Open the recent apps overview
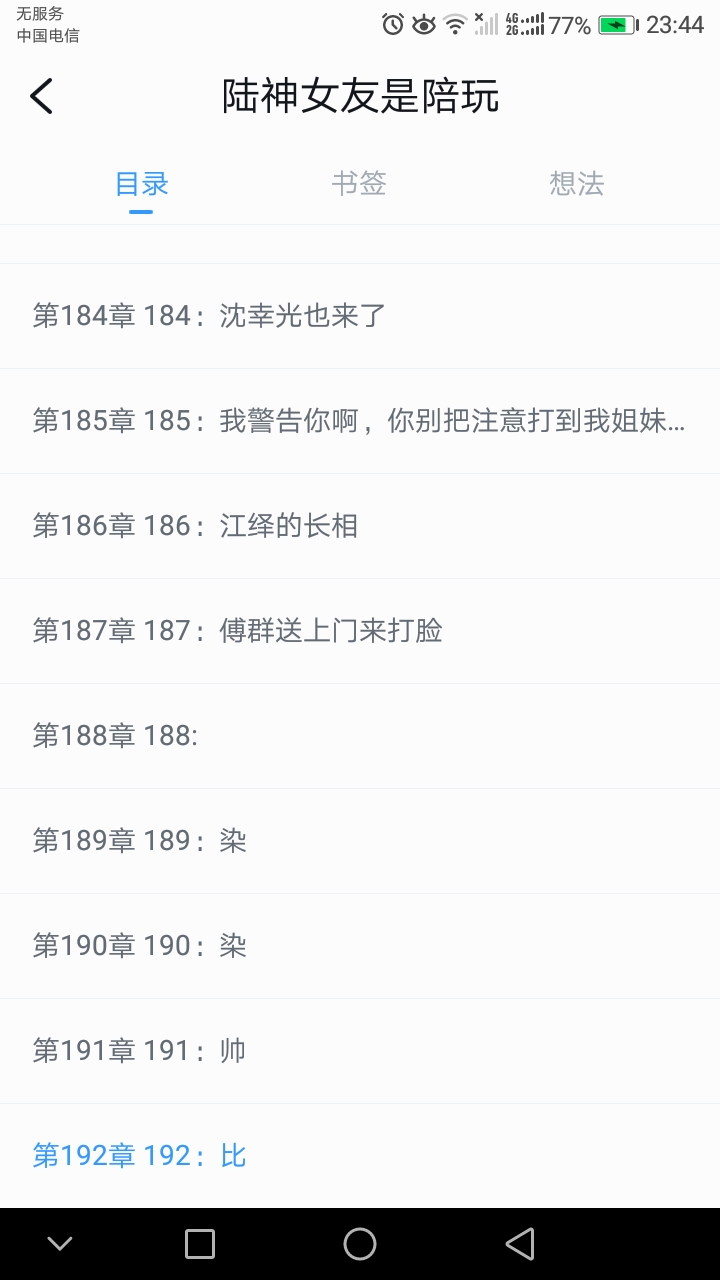 pyautogui.click(x=200, y=1244)
